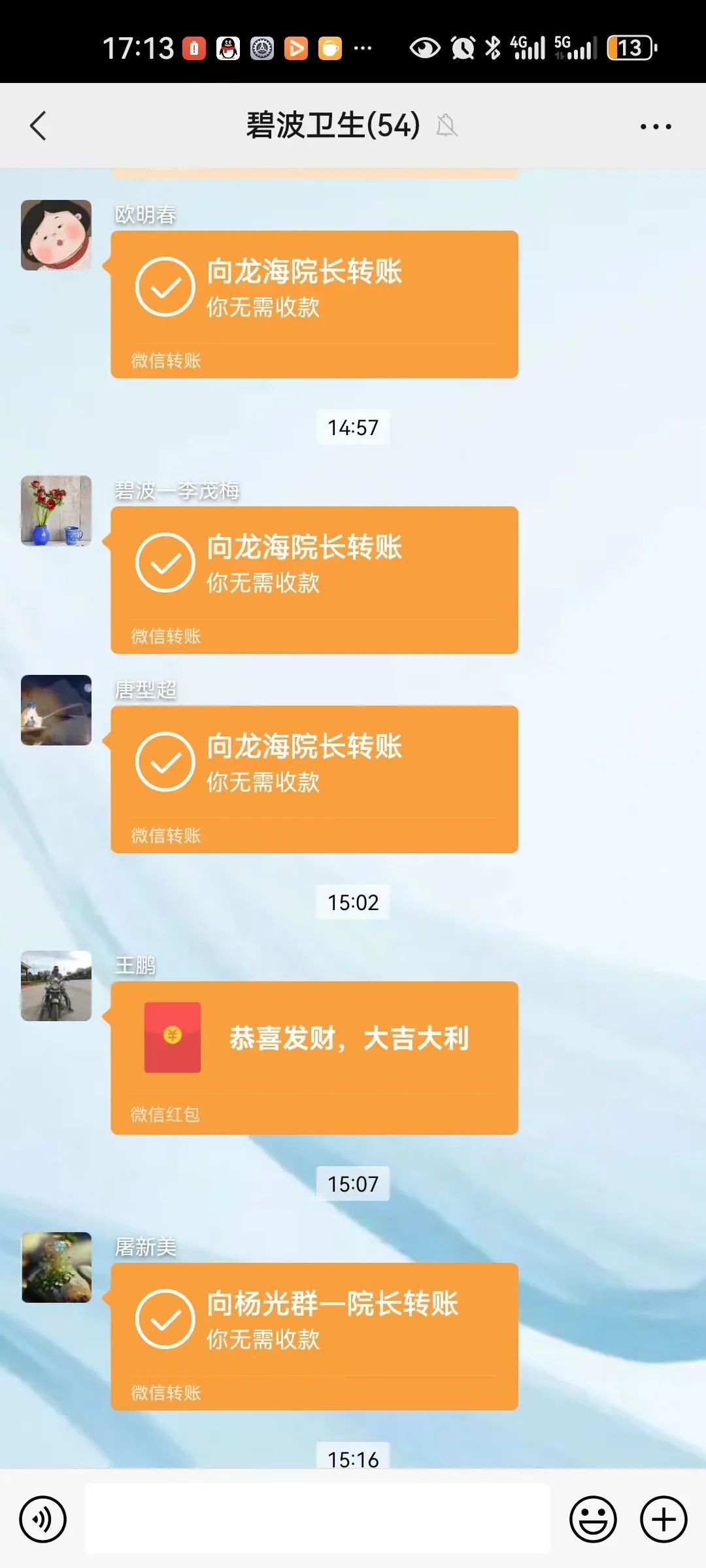Switch to voice message input
Viewport: 706px width, 1568px height.
coord(43,1519)
